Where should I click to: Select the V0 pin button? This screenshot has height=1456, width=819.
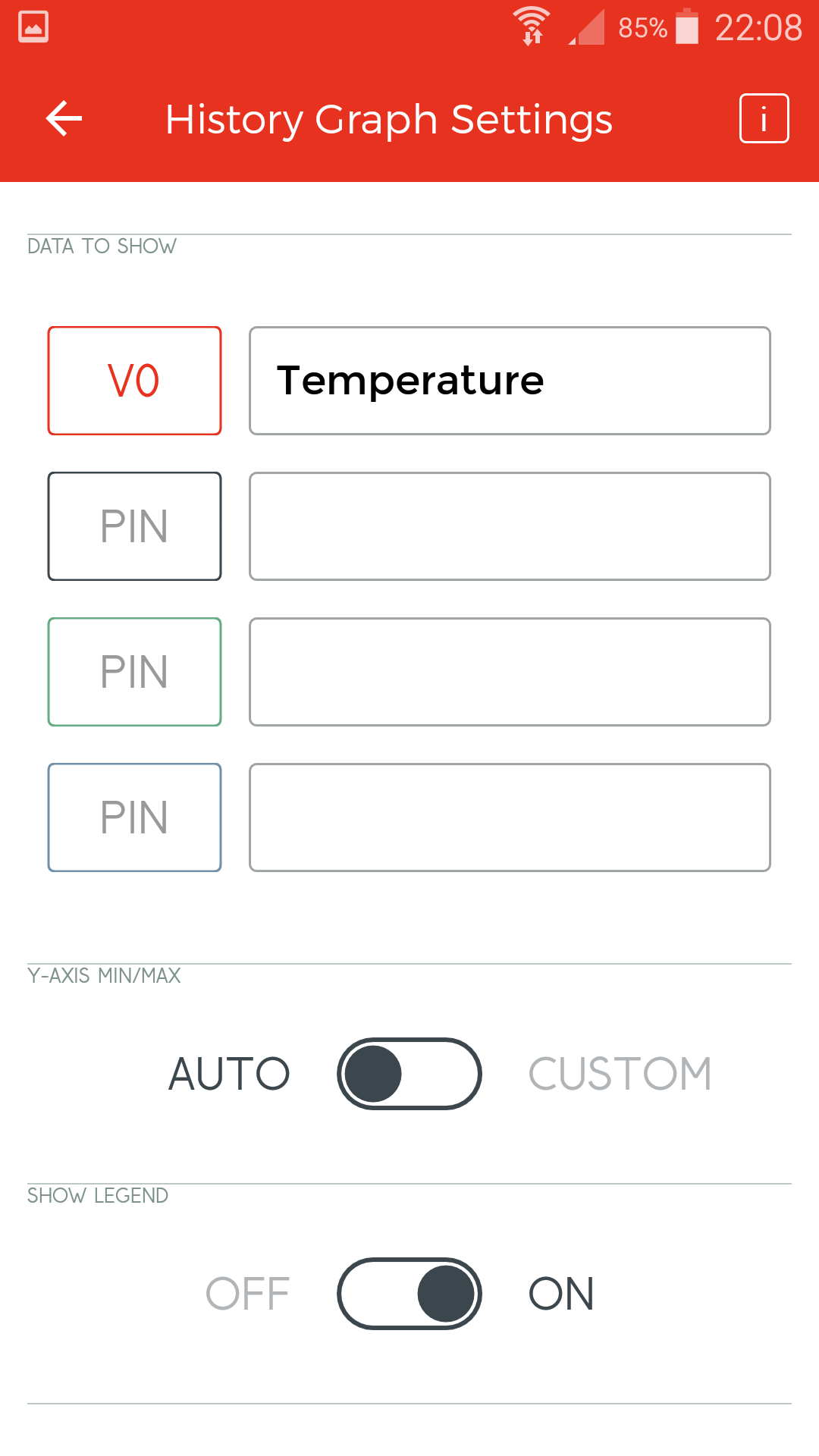134,381
